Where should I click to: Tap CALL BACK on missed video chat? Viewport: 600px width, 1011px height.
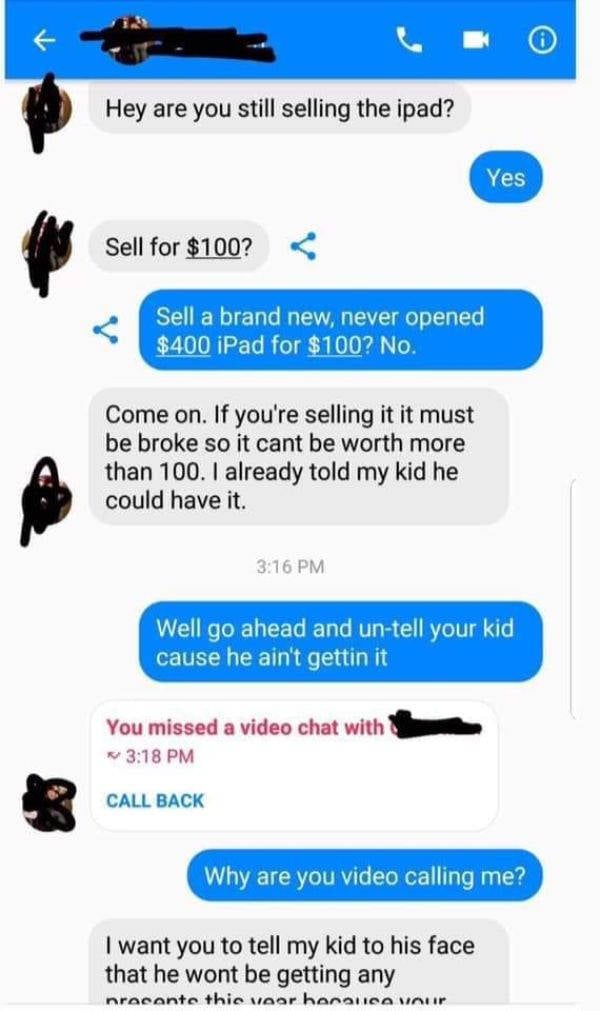click(154, 800)
